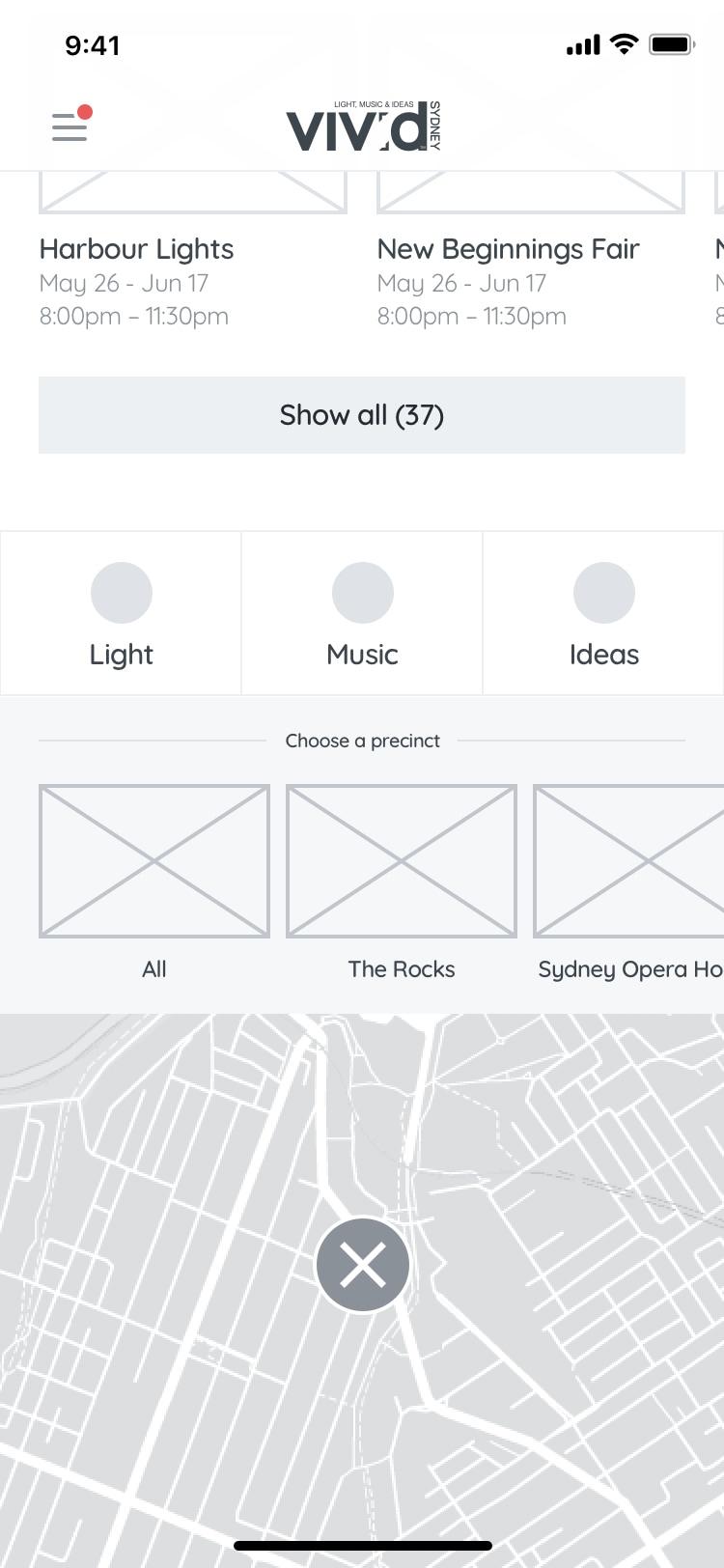
Task: Select the Ideas category icon
Action: click(x=604, y=593)
